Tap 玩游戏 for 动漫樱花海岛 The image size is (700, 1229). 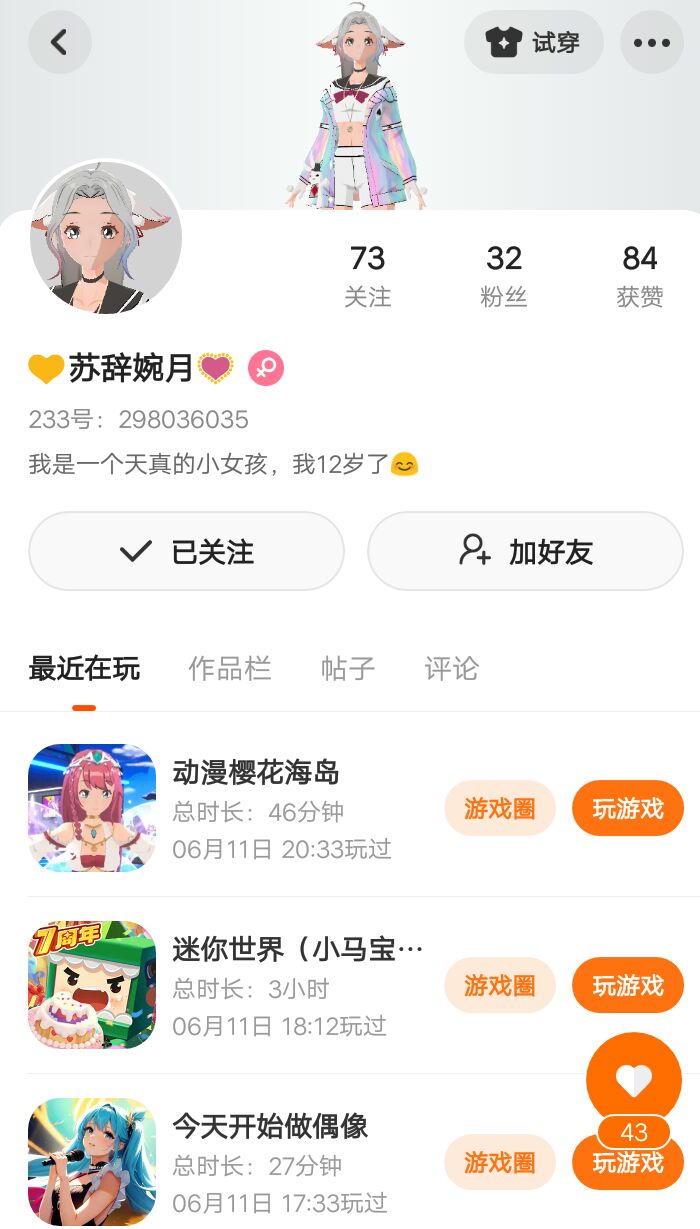(628, 808)
